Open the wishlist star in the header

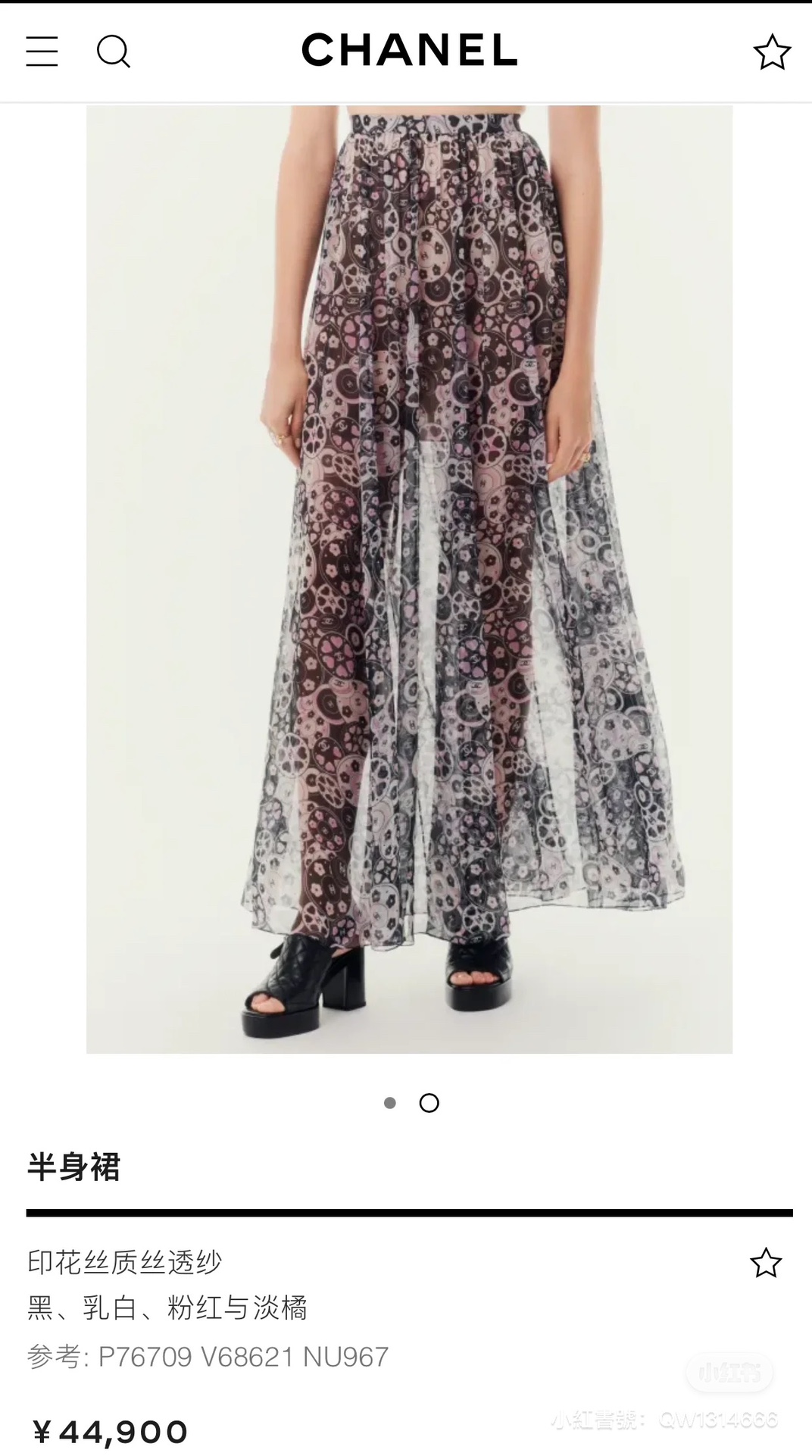coord(772,52)
